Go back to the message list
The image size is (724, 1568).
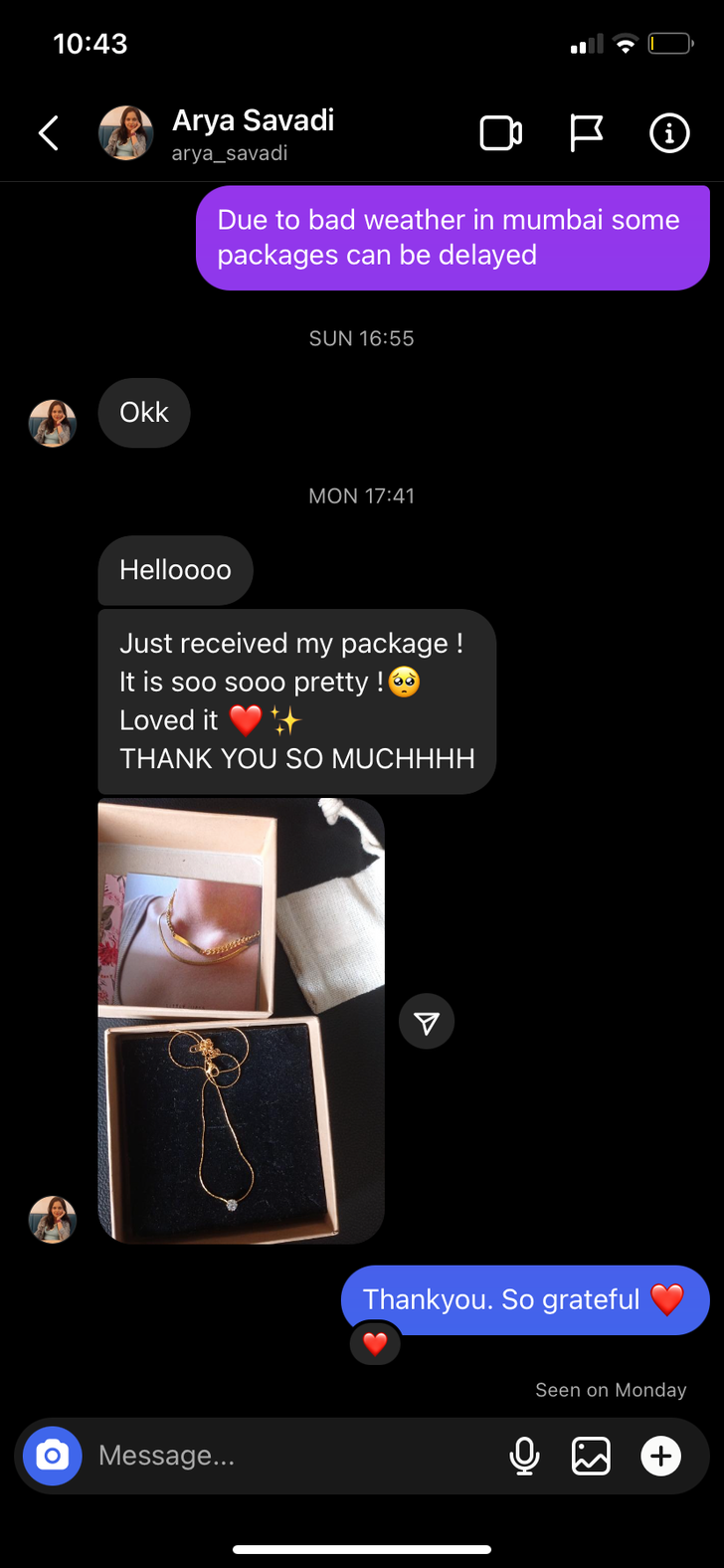49,133
